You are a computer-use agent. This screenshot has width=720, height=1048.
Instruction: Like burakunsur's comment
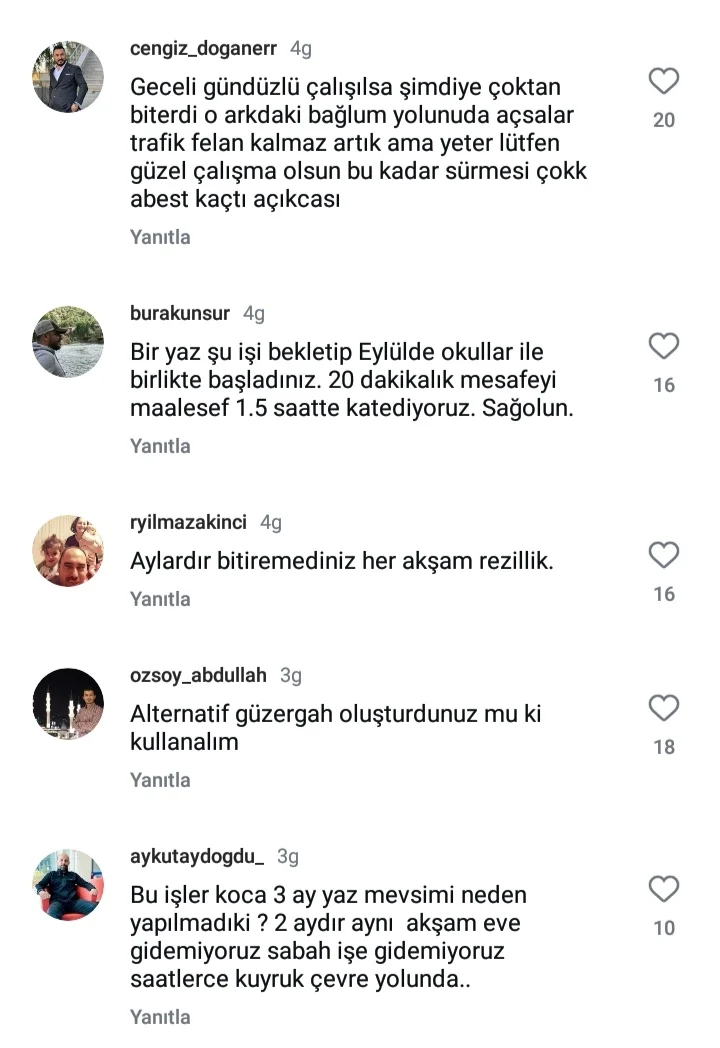(664, 347)
